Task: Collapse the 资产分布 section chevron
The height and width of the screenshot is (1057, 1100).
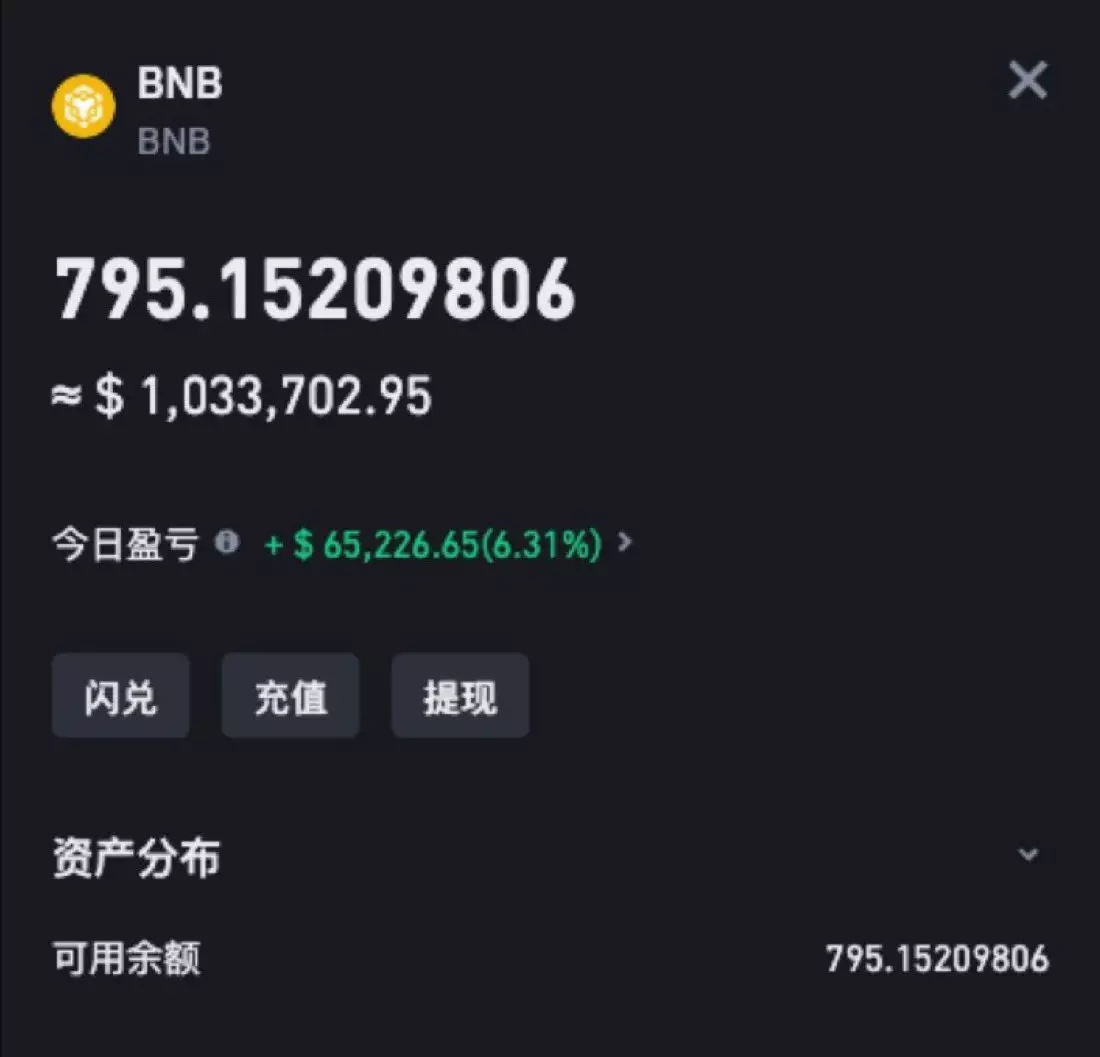Action: 1027,855
